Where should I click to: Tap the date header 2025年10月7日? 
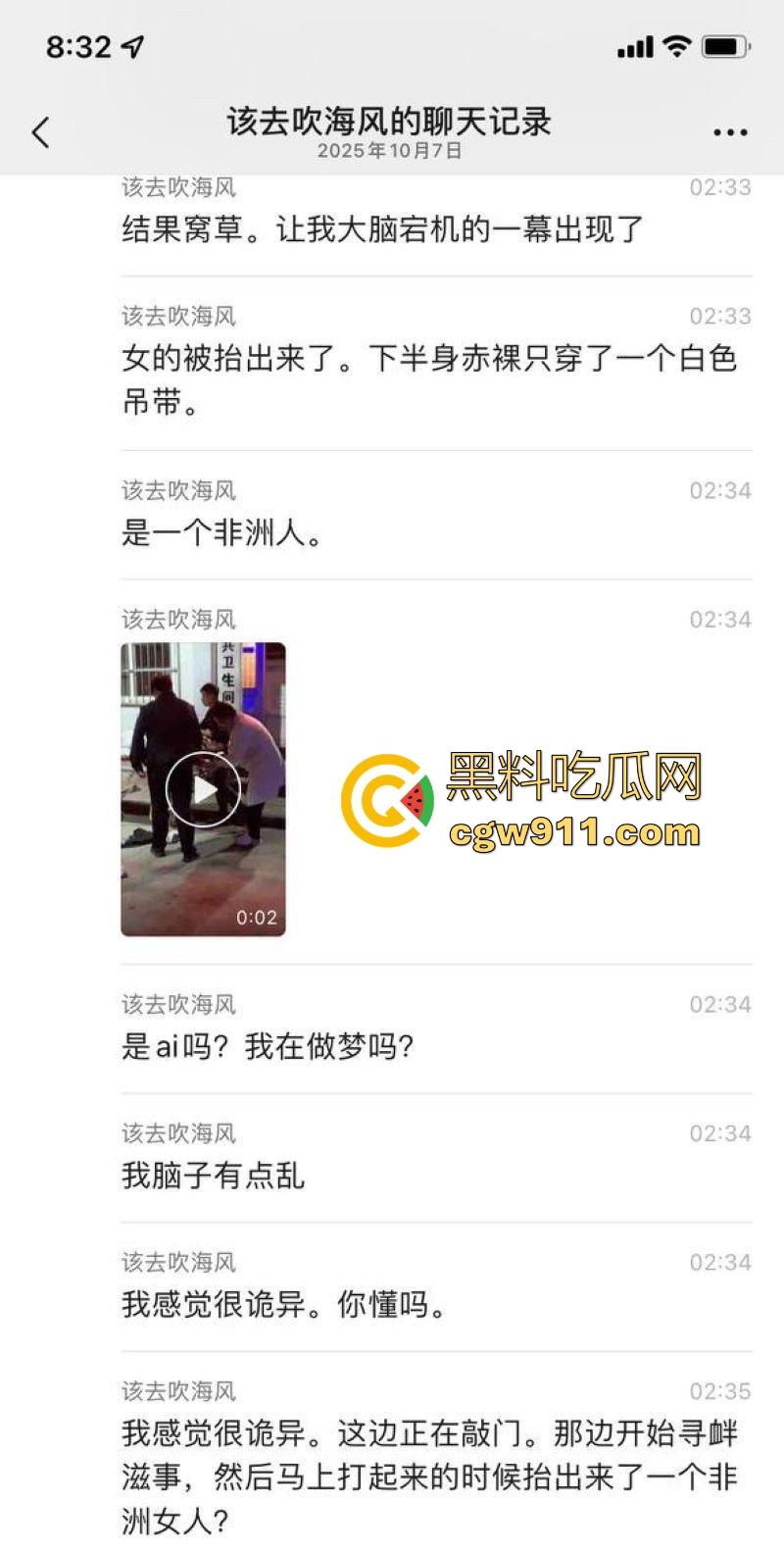(391, 151)
